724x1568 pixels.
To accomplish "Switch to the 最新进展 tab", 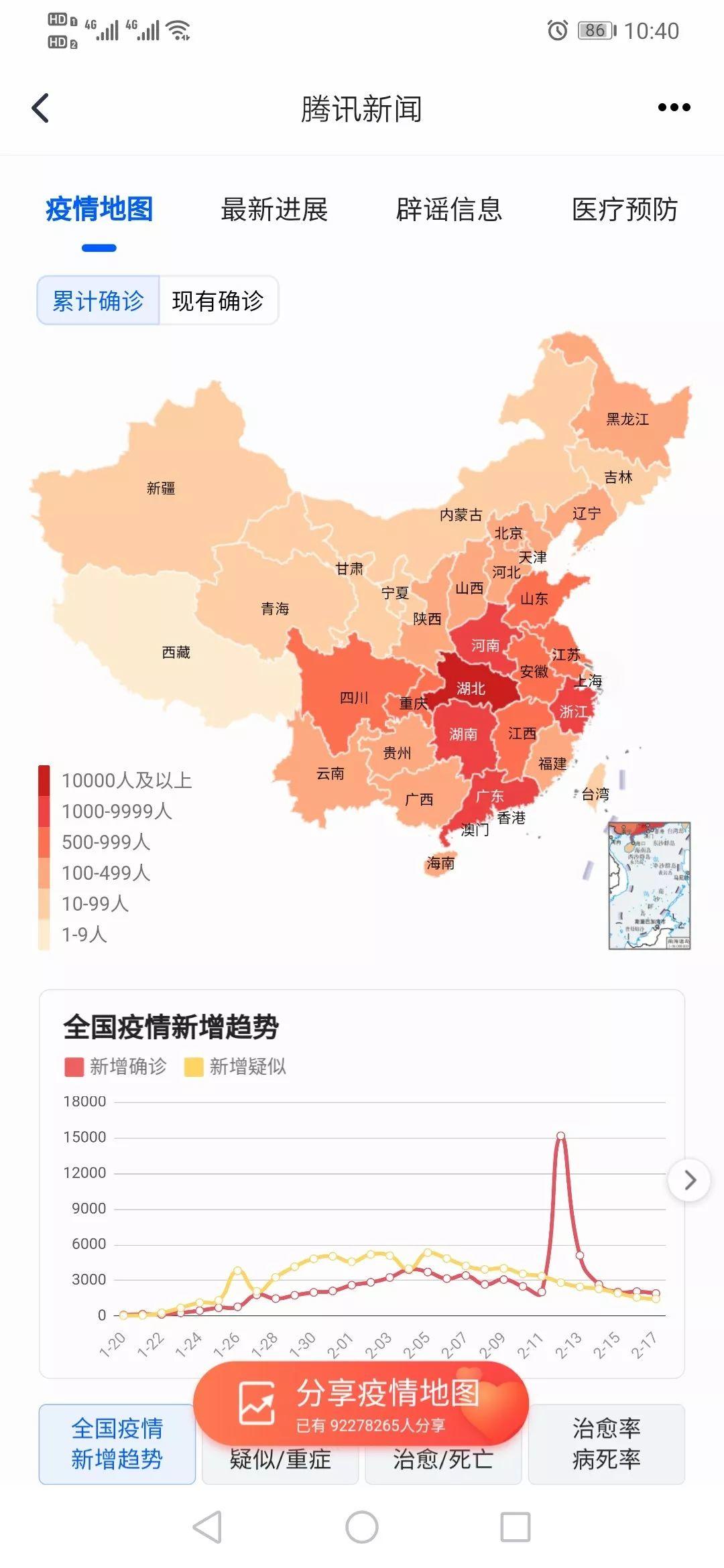I will pos(274,210).
